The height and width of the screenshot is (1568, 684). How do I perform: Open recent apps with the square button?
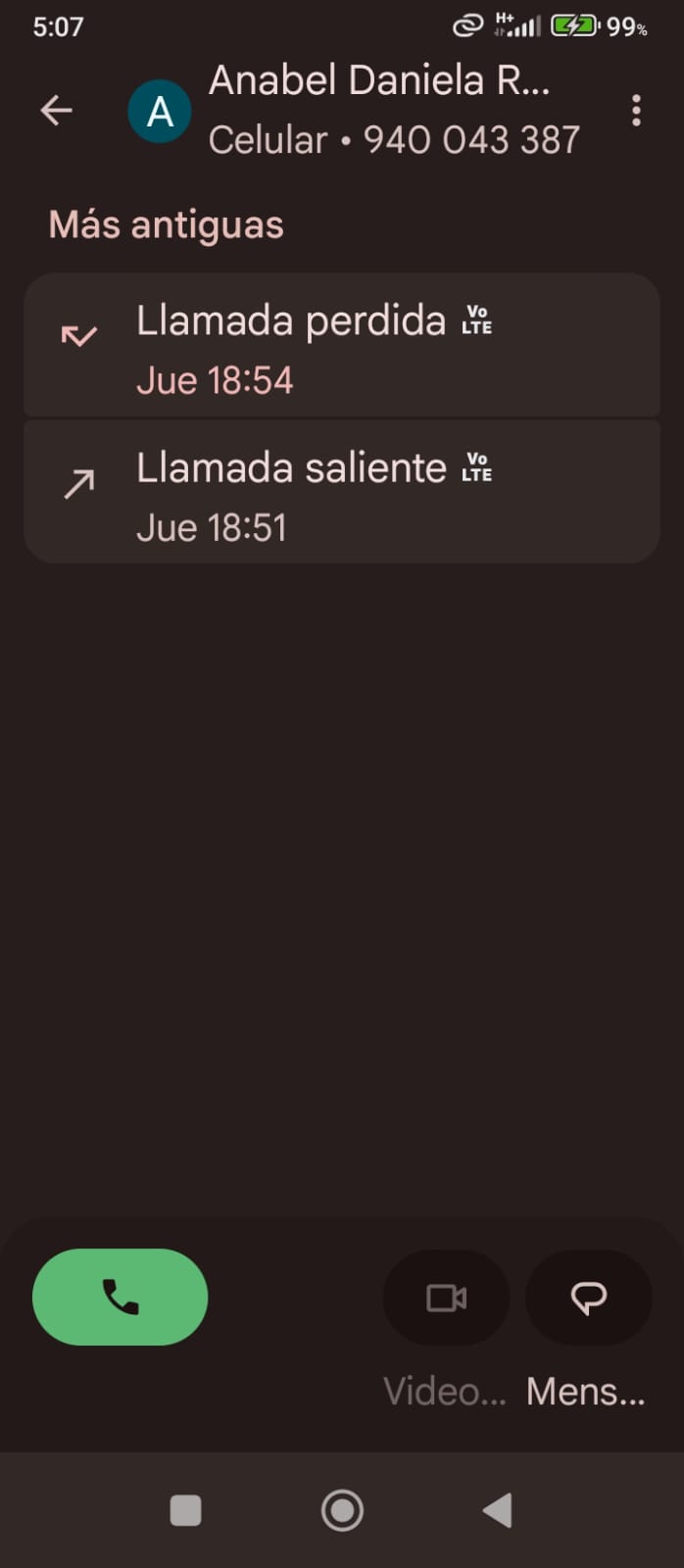(x=186, y=1510)
